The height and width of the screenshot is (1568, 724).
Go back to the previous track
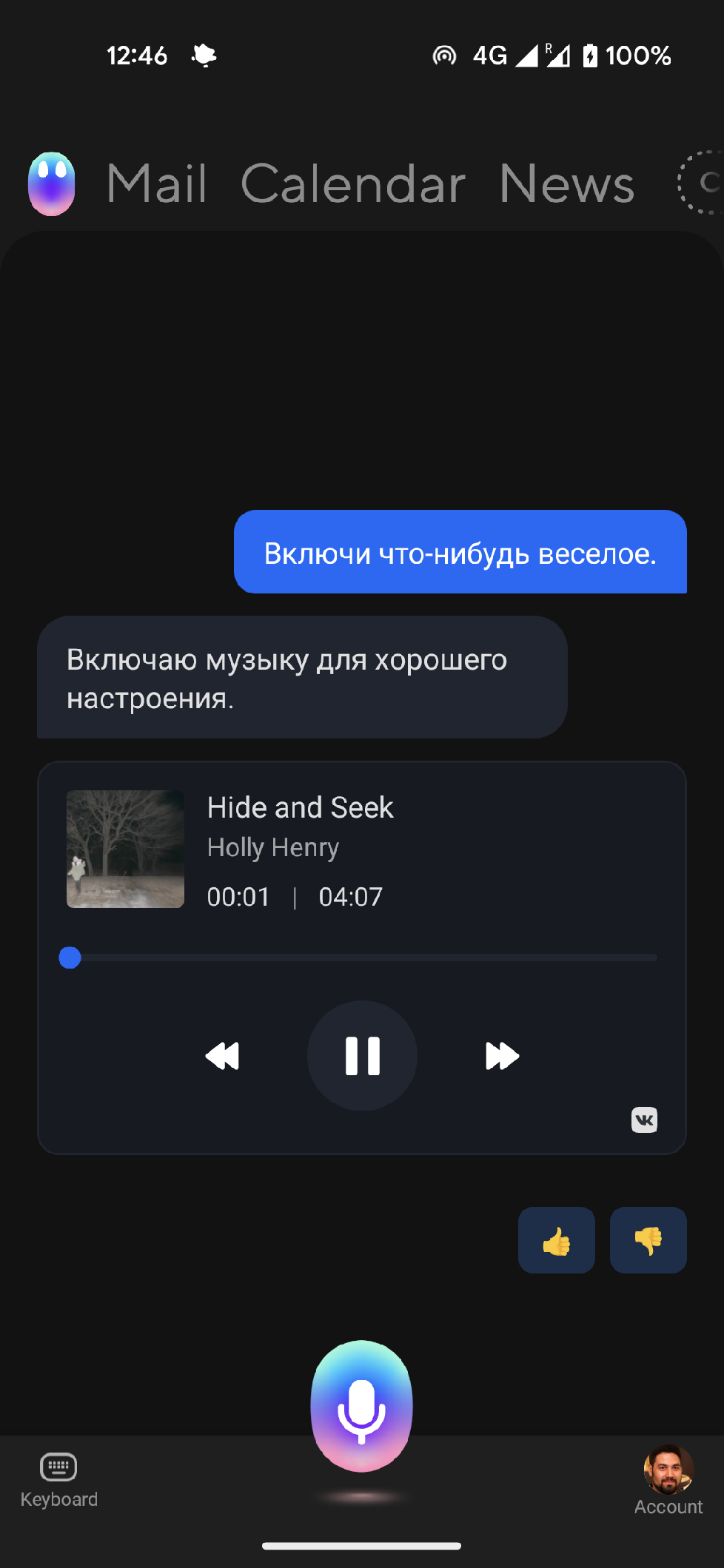[x=222, y=1056]
